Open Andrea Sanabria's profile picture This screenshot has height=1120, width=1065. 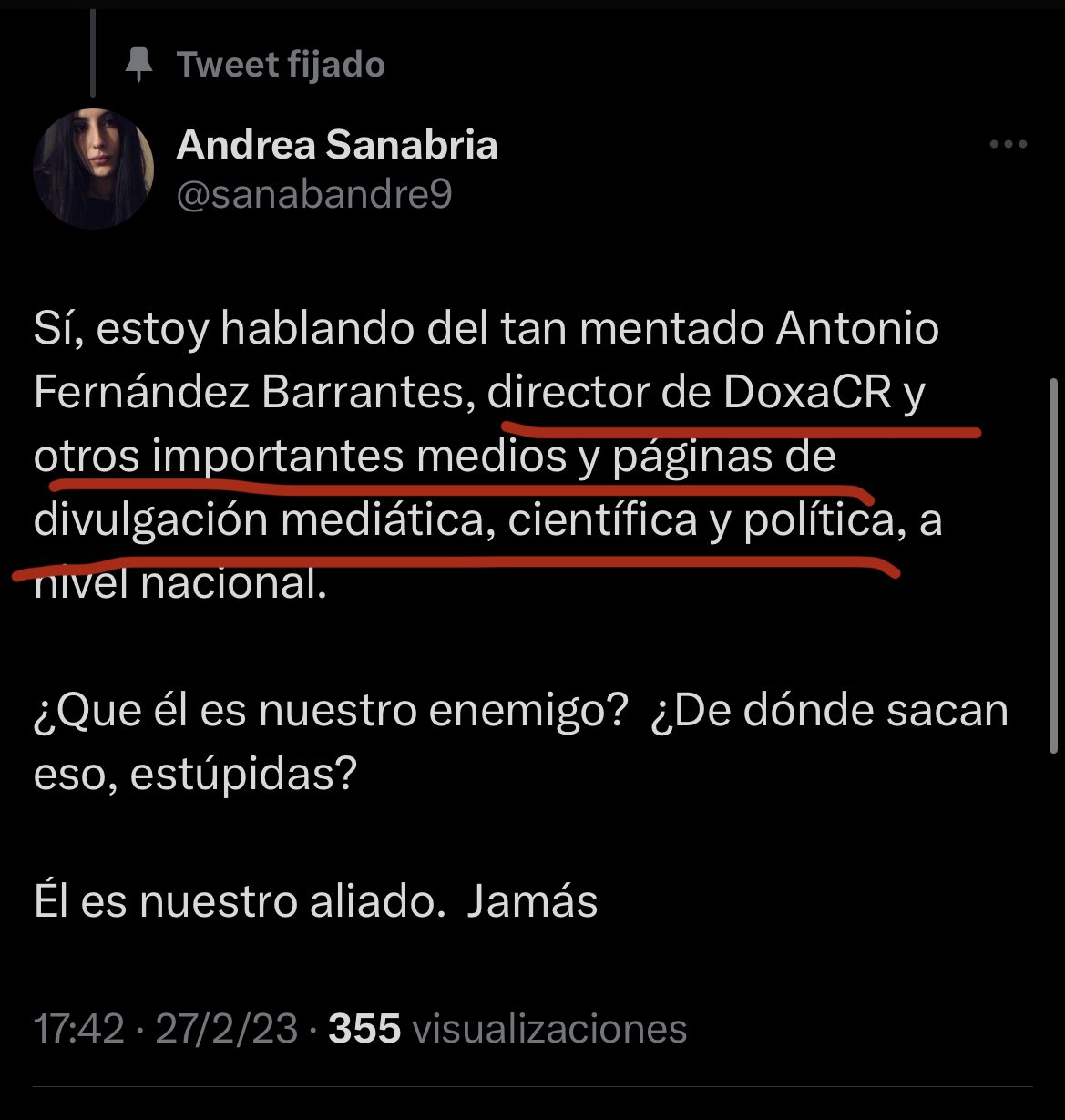94,169
